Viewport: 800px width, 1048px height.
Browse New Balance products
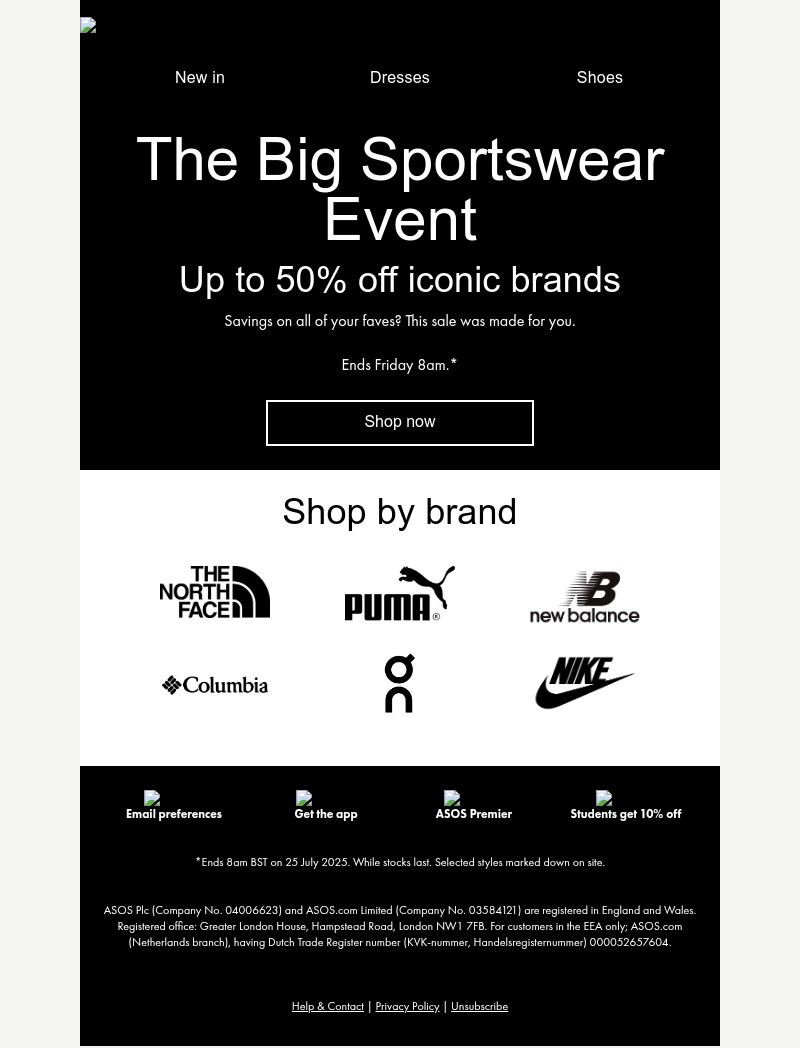[585, 597]
